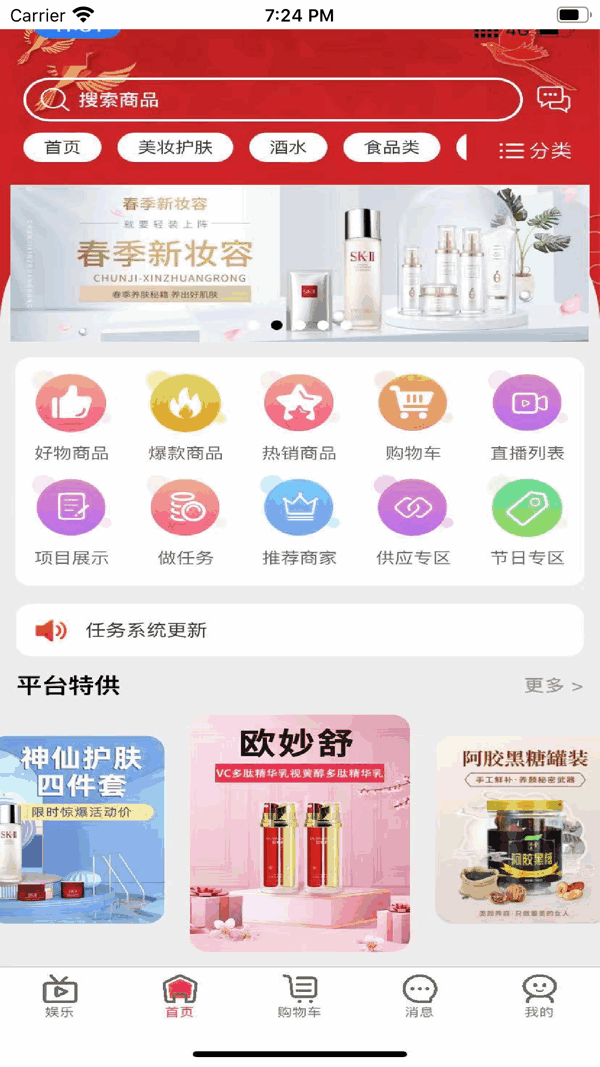Open 节日专区 holiday zone
The height and width of the screenshot is (1067, 600).
pos(527,522)
